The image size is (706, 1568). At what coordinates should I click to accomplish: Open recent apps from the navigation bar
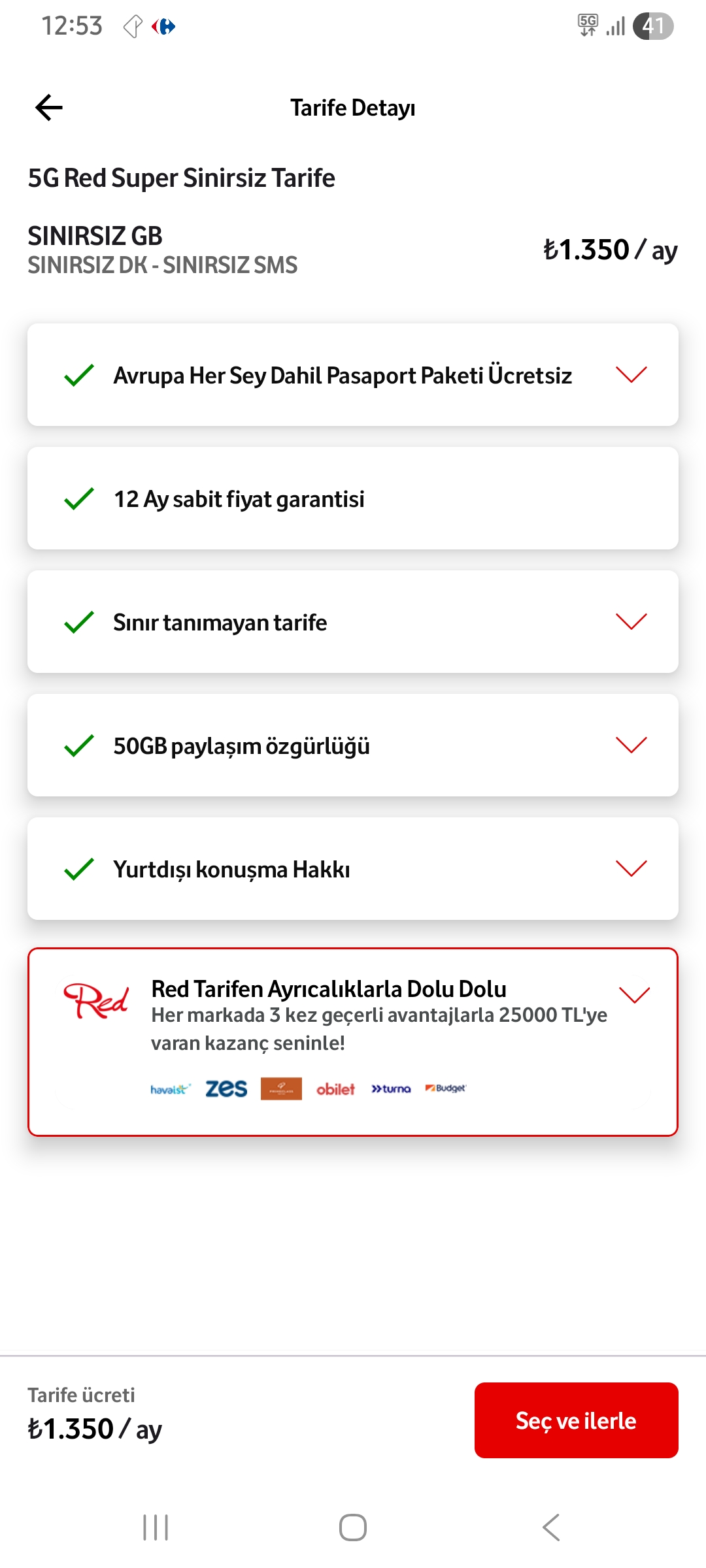click(x=156, y=1527)
